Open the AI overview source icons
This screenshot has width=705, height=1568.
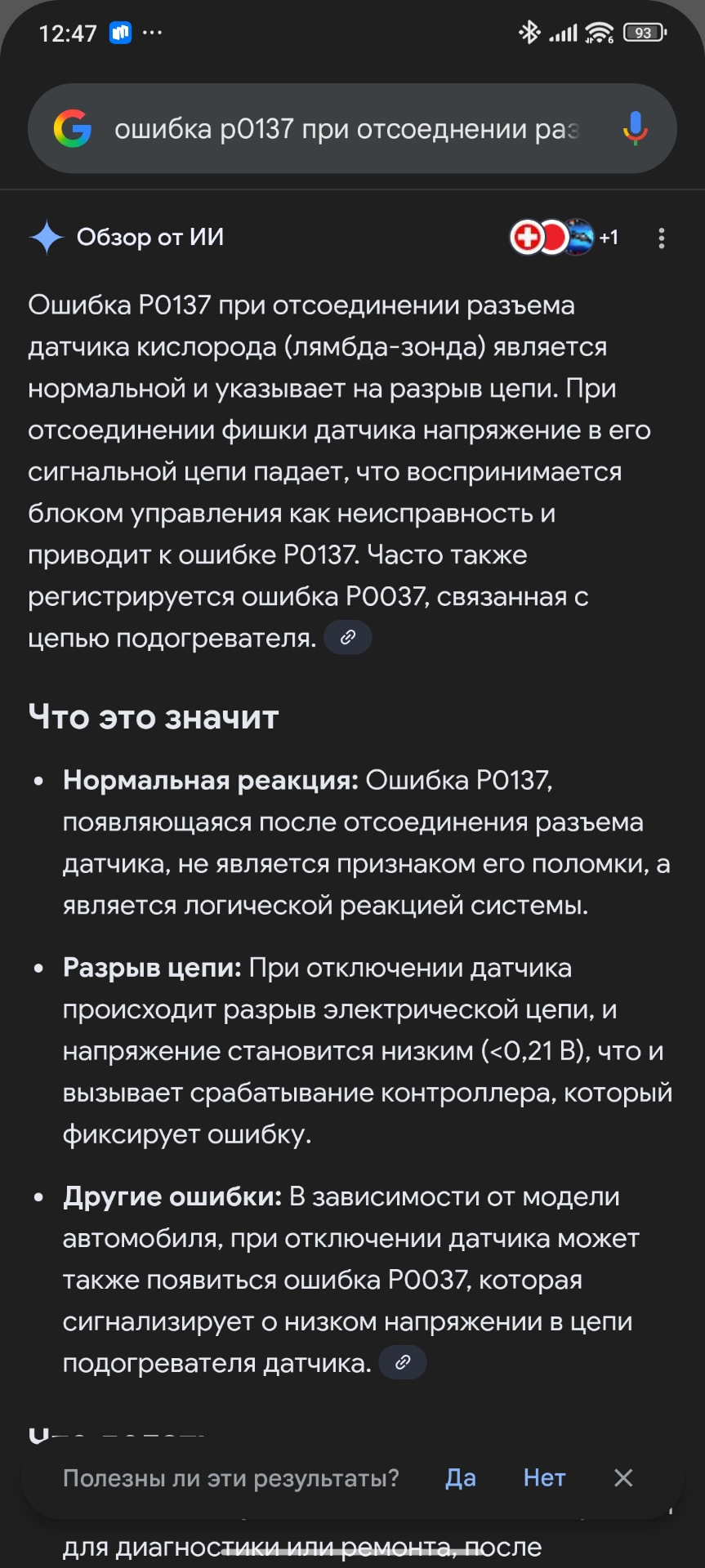click(563, 238)
